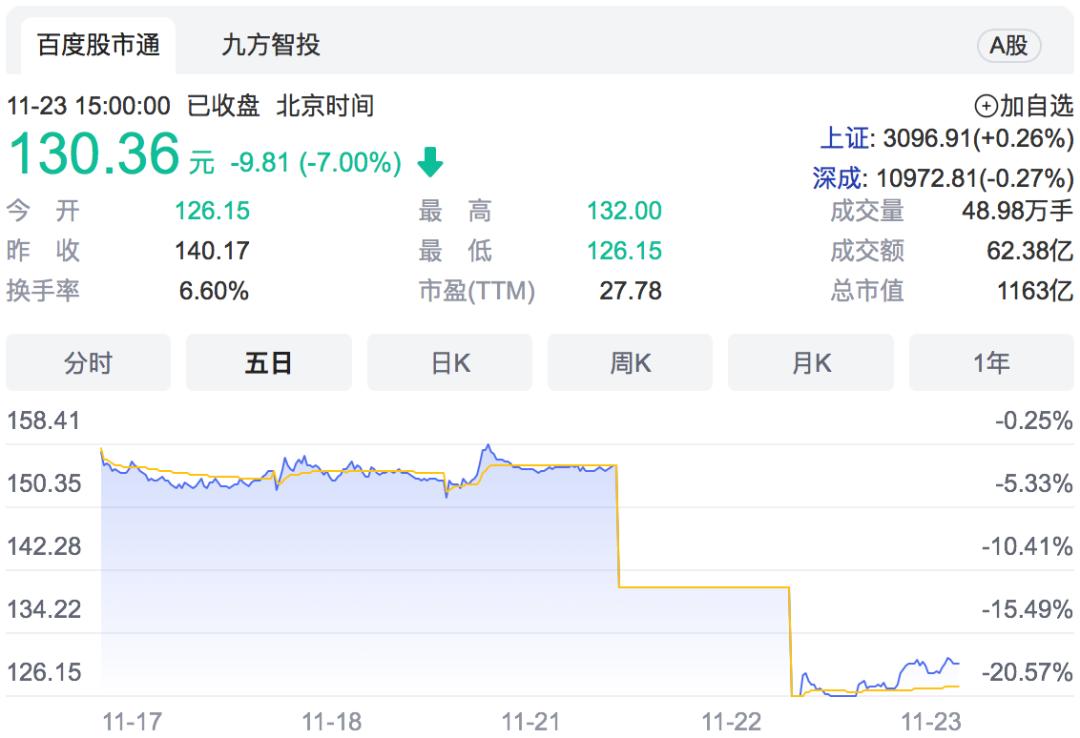Show the 分时 intraday chart
This screenshot has height=738, width=1080.
point(88,362)
